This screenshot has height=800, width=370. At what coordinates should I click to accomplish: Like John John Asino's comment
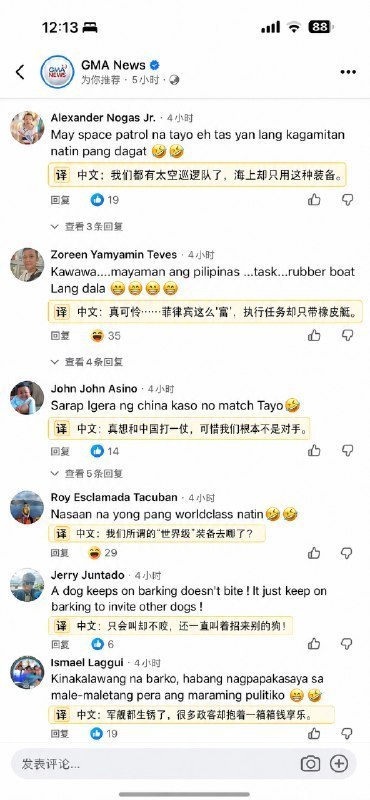click(314, 451)
